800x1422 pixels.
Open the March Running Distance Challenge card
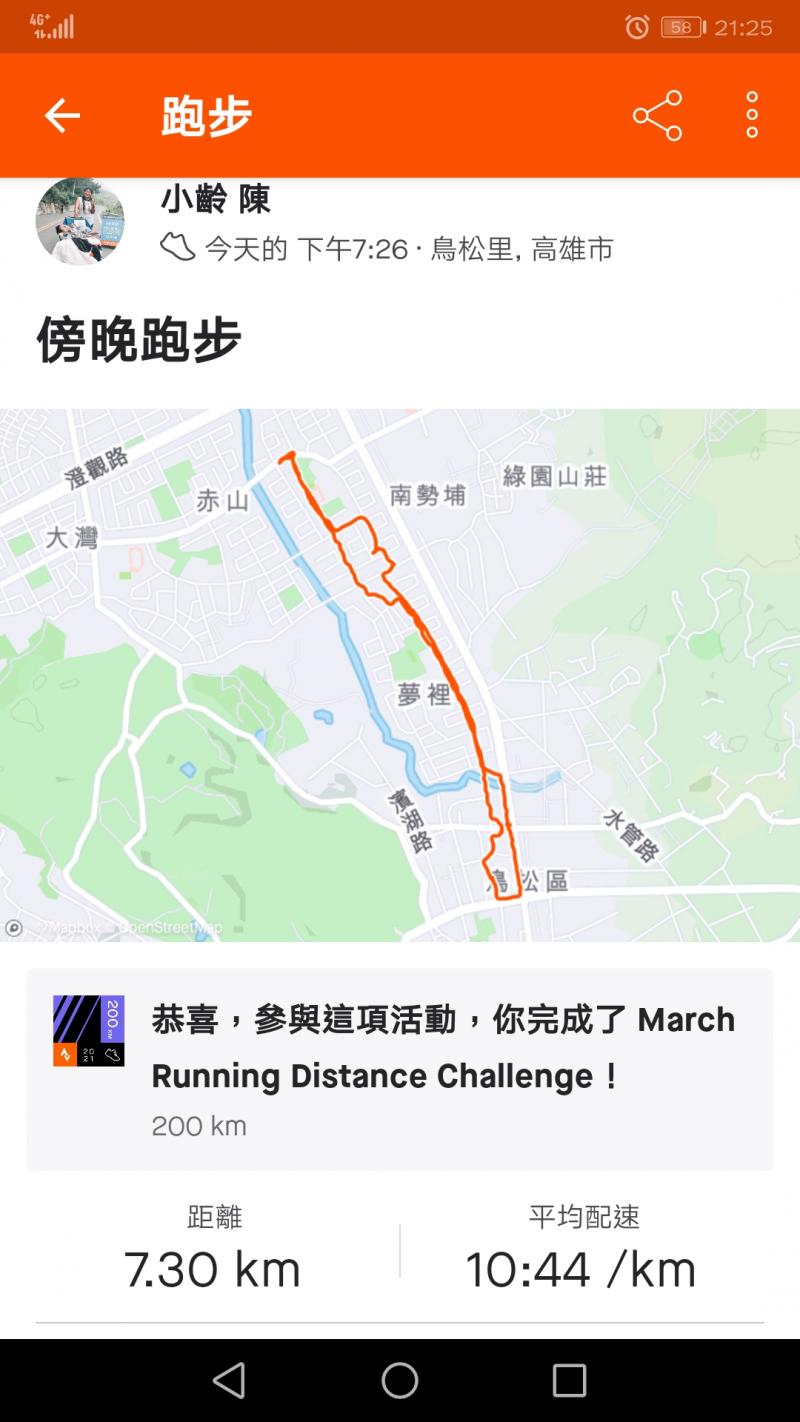(400, 1068)
